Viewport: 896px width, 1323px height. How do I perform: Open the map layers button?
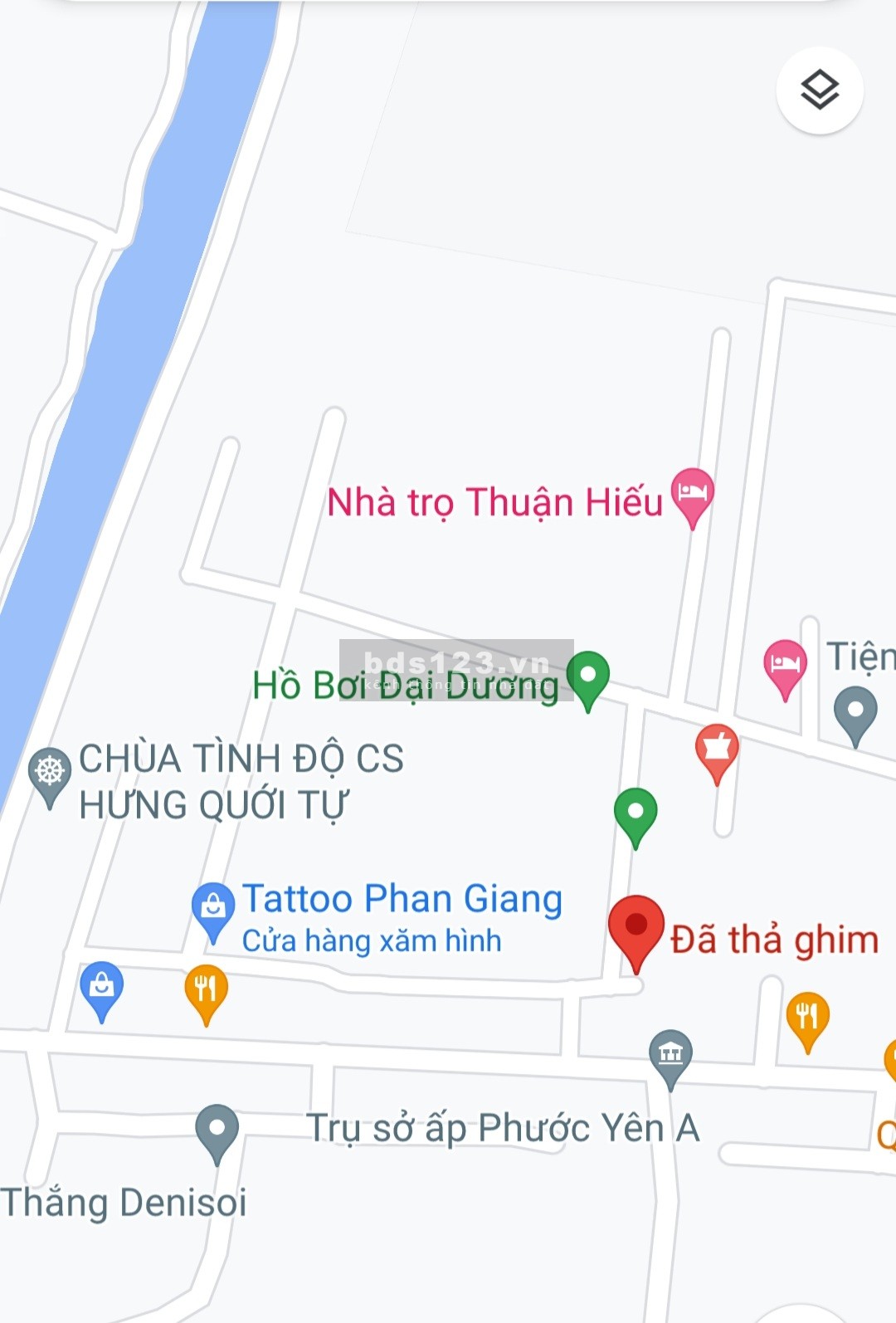820,90
